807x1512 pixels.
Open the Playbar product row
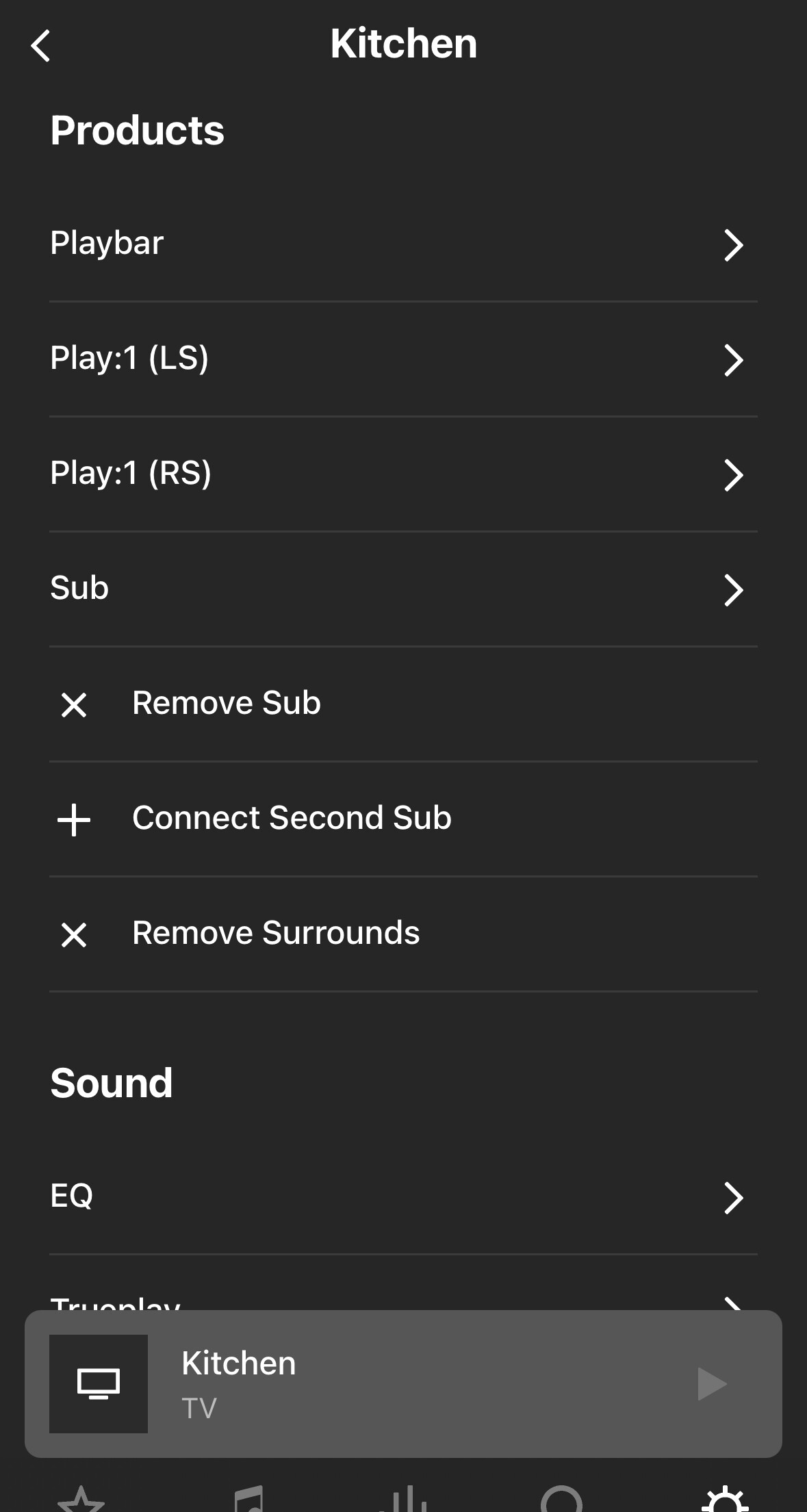(x=403, y=244)
